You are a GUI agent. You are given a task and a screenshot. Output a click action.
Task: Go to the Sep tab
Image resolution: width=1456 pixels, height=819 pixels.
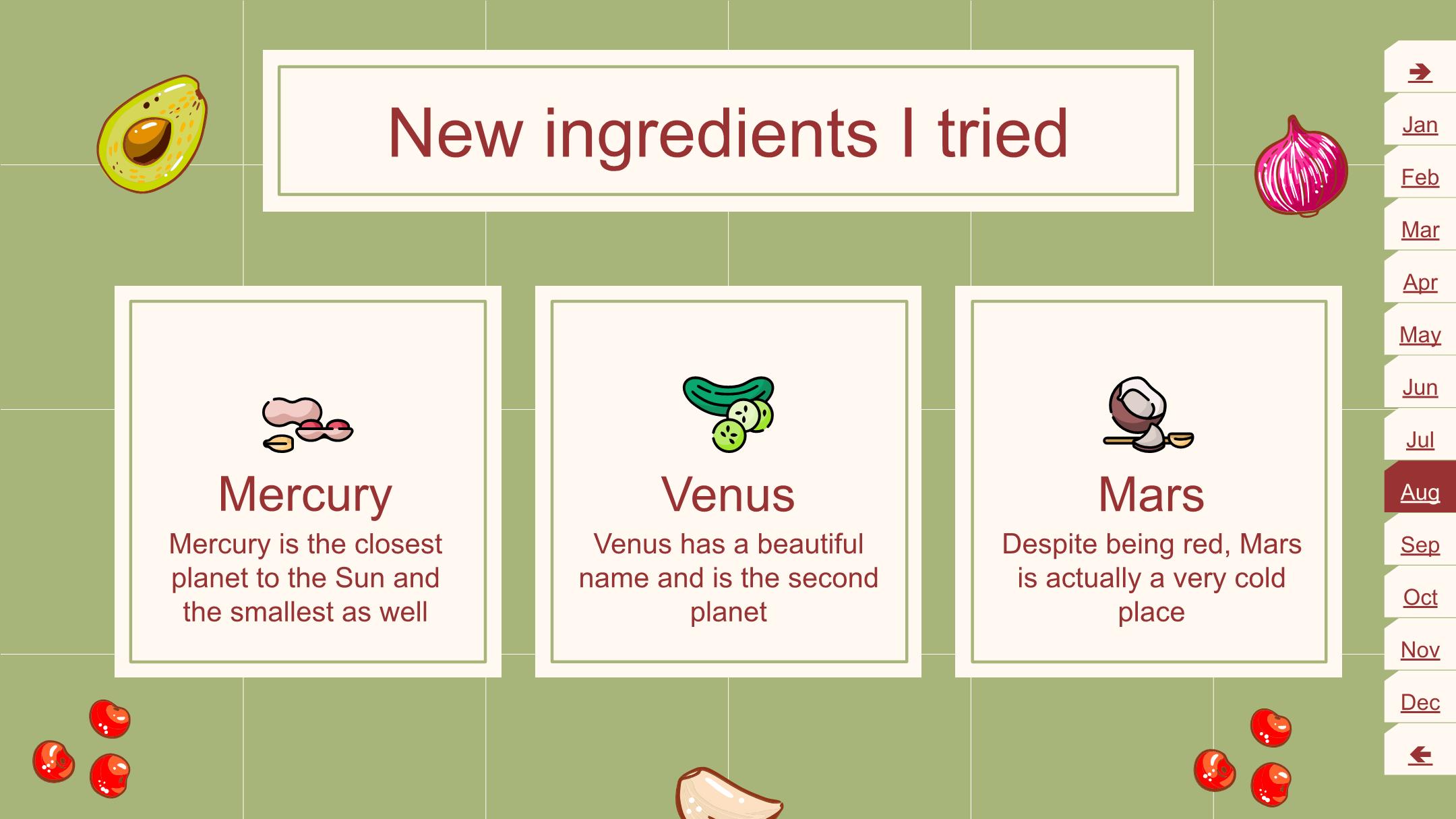1420,545
